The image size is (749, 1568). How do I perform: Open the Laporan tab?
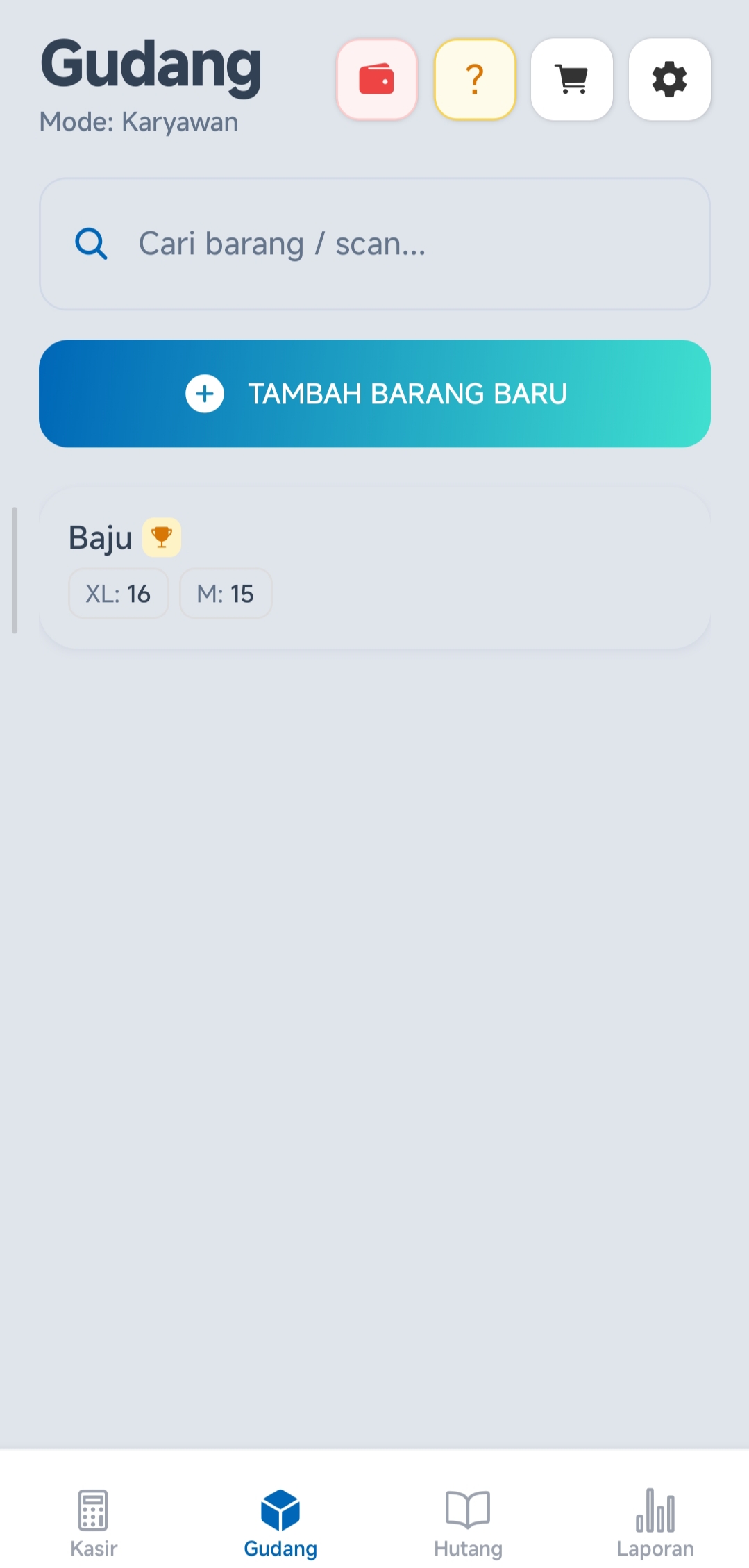tap(655, 1522)
